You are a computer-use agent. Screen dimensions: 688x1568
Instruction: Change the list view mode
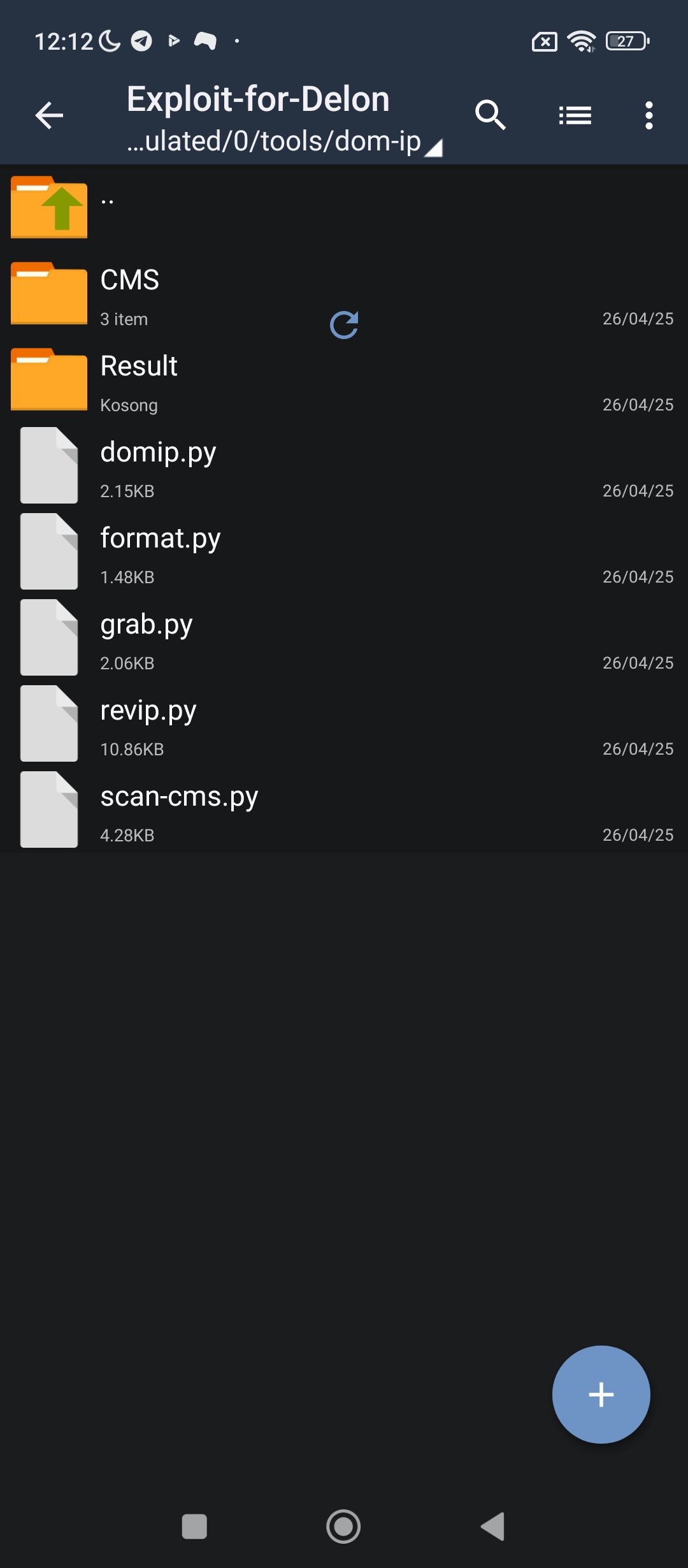click(x=575, y=115)
